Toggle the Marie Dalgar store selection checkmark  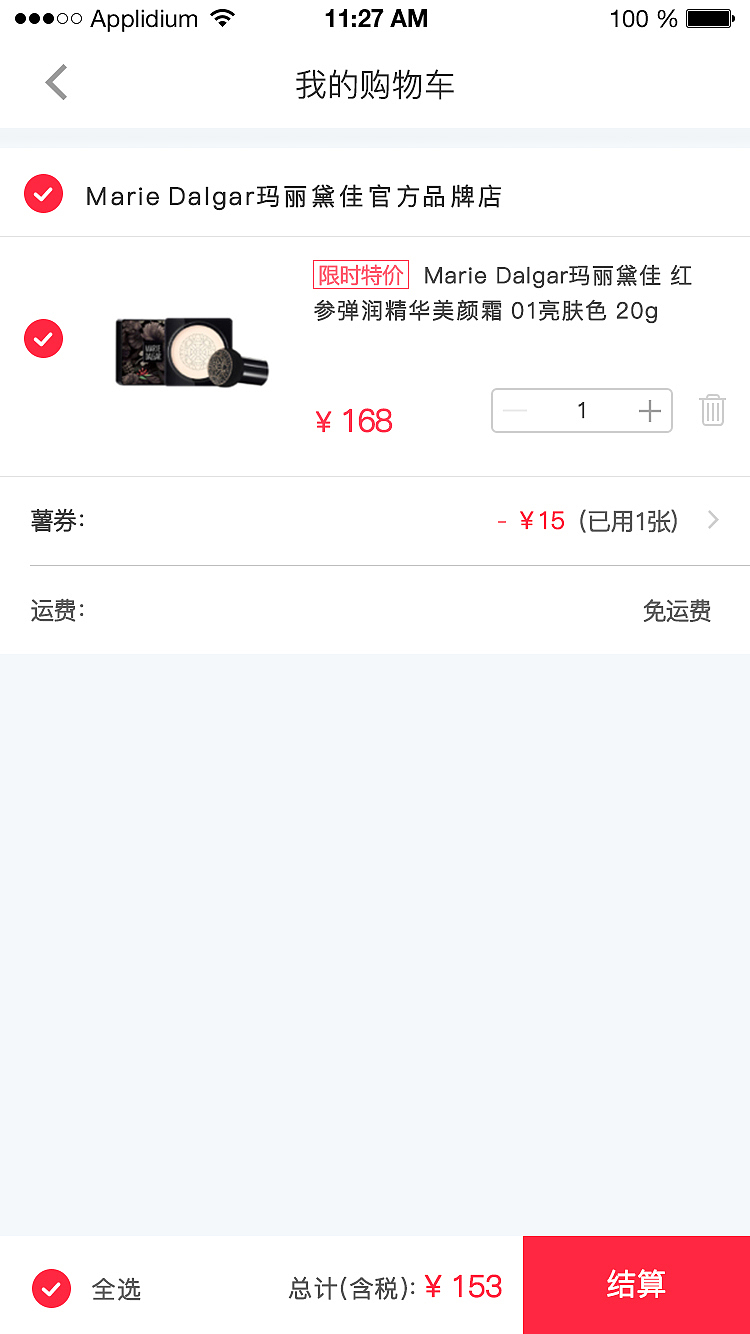point(43,194)
